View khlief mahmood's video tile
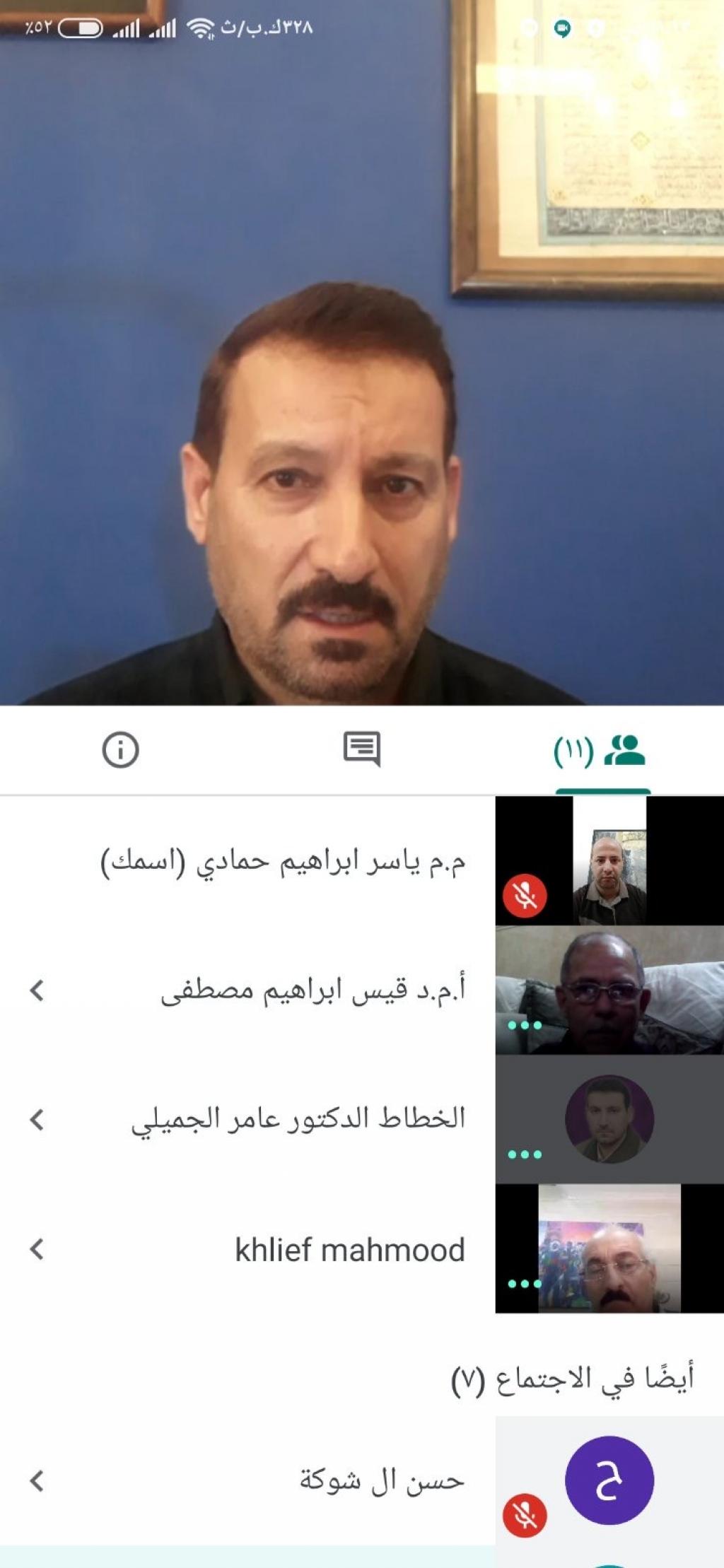The height and width of the screenshot is (1568, 724). coord(609,1249)
